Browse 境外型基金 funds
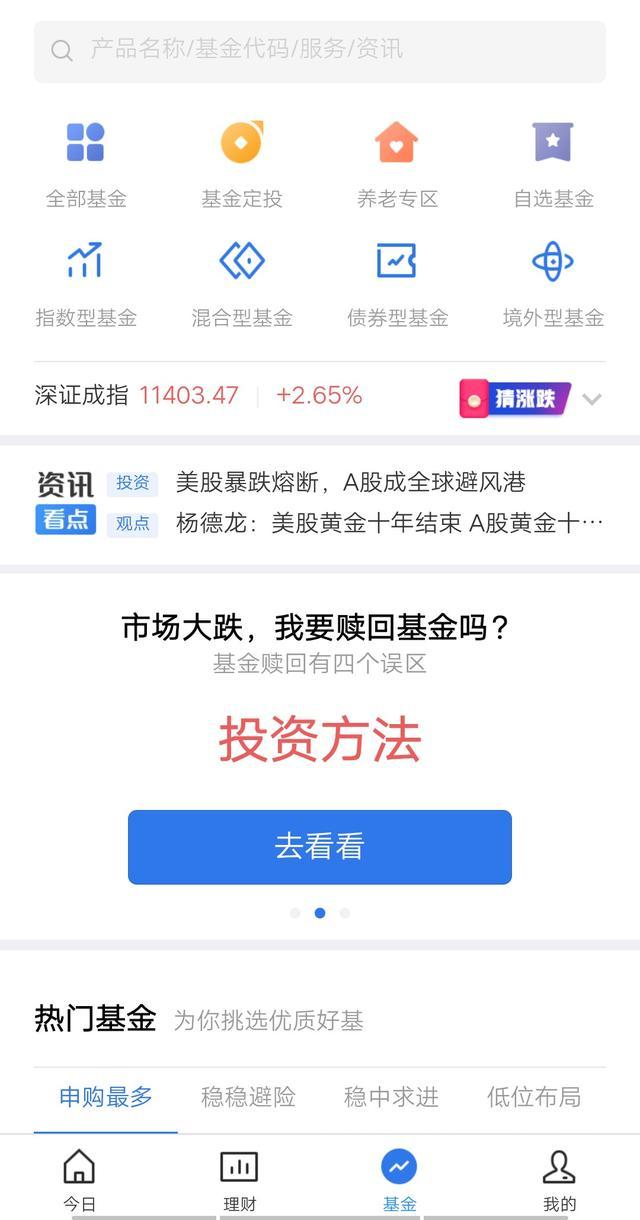The image size is (640, 1220). click(553, 283)
